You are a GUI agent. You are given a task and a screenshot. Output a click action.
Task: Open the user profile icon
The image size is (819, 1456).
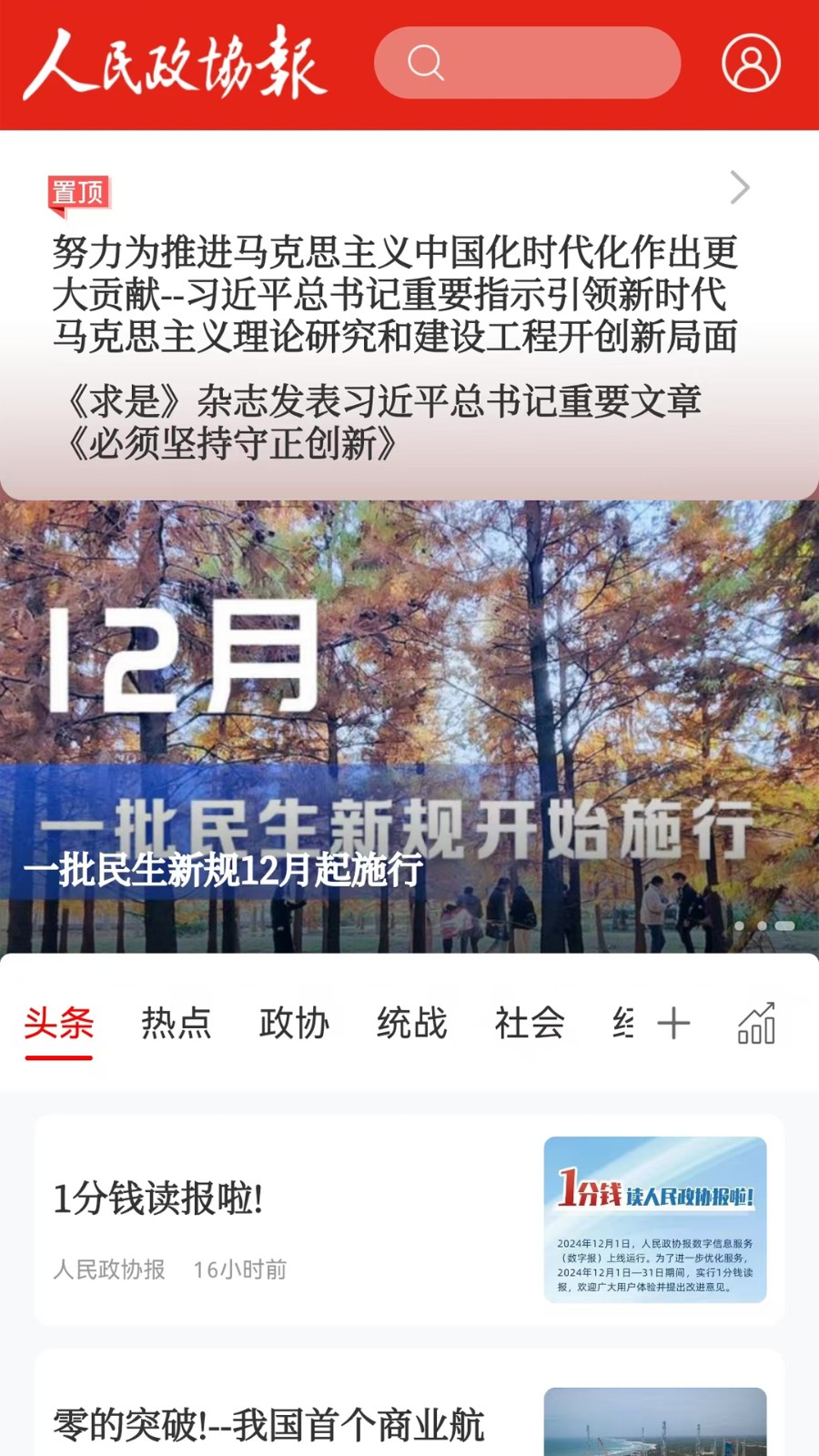746,64
